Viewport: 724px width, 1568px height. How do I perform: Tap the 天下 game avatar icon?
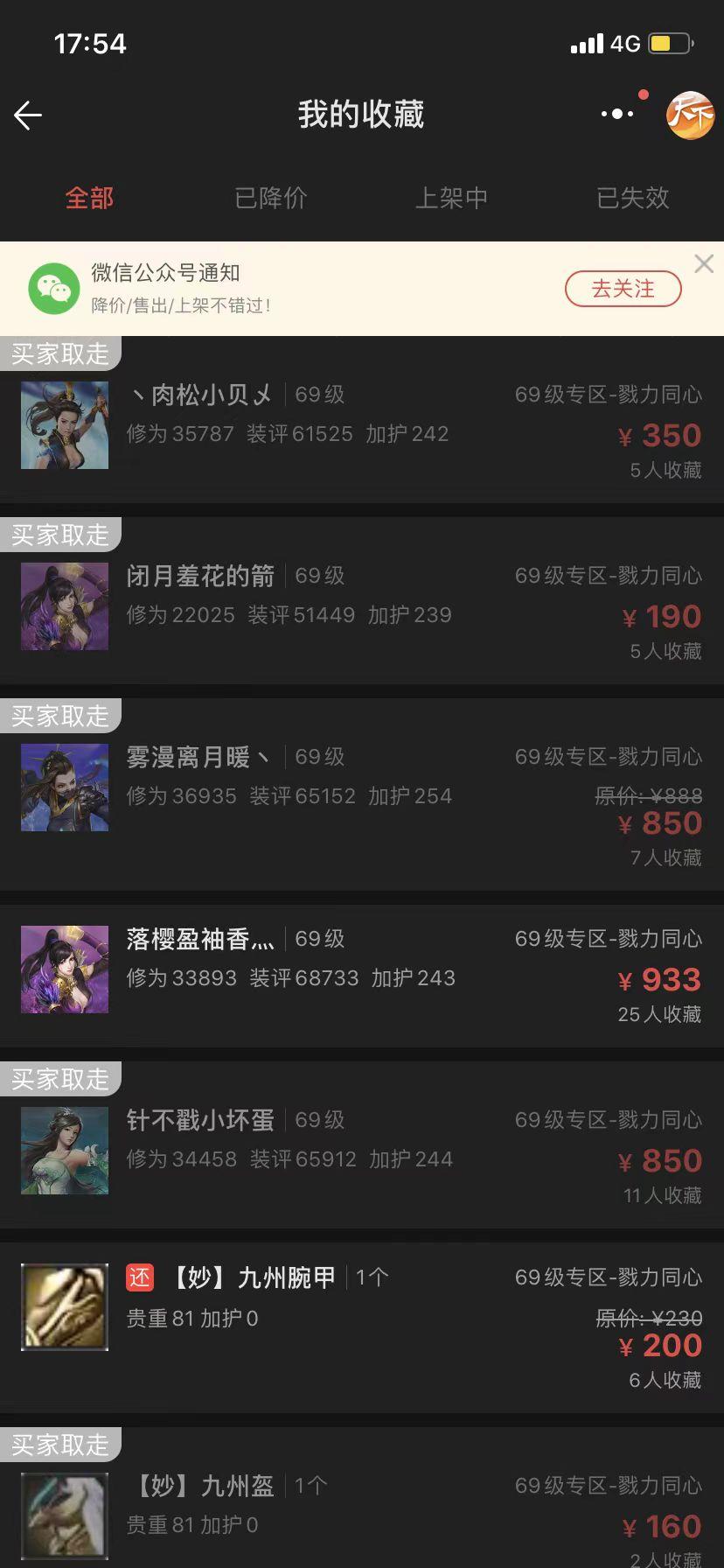click(690, 115)
